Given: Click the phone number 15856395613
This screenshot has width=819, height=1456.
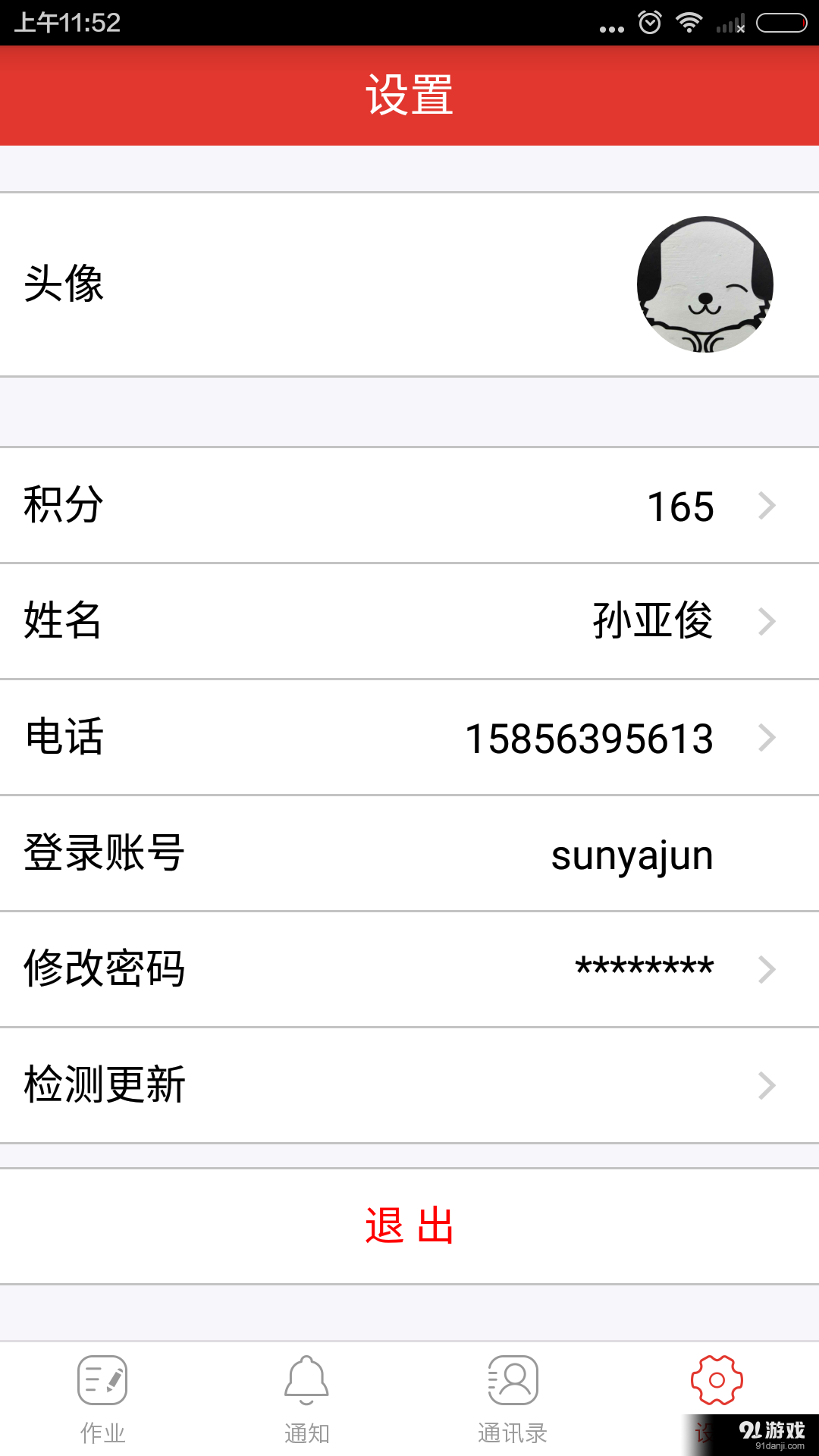Looking at the screenshot, I should (x=590, y=738).
